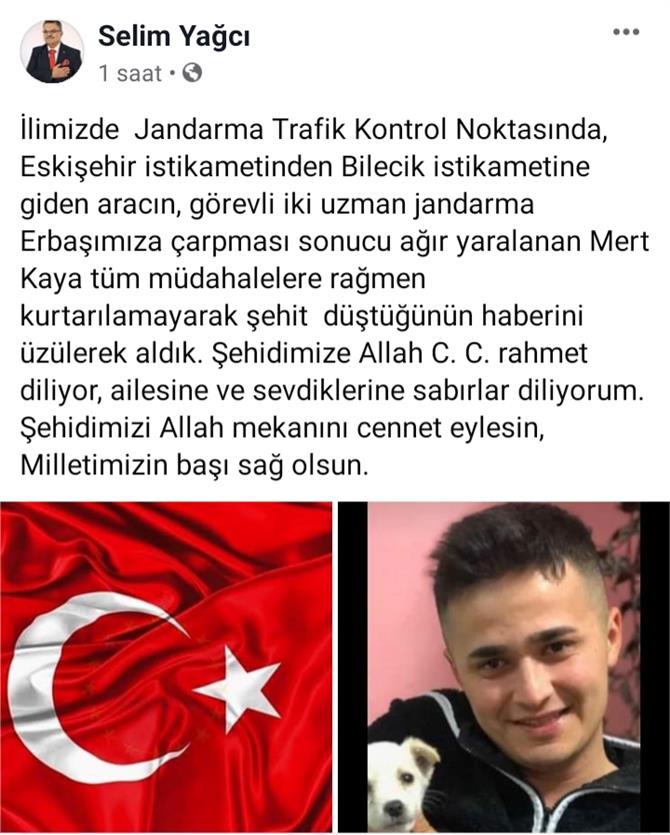Open the post's three-dot options menu
This screenshot has height=835, width=670.
click(625, 33)
